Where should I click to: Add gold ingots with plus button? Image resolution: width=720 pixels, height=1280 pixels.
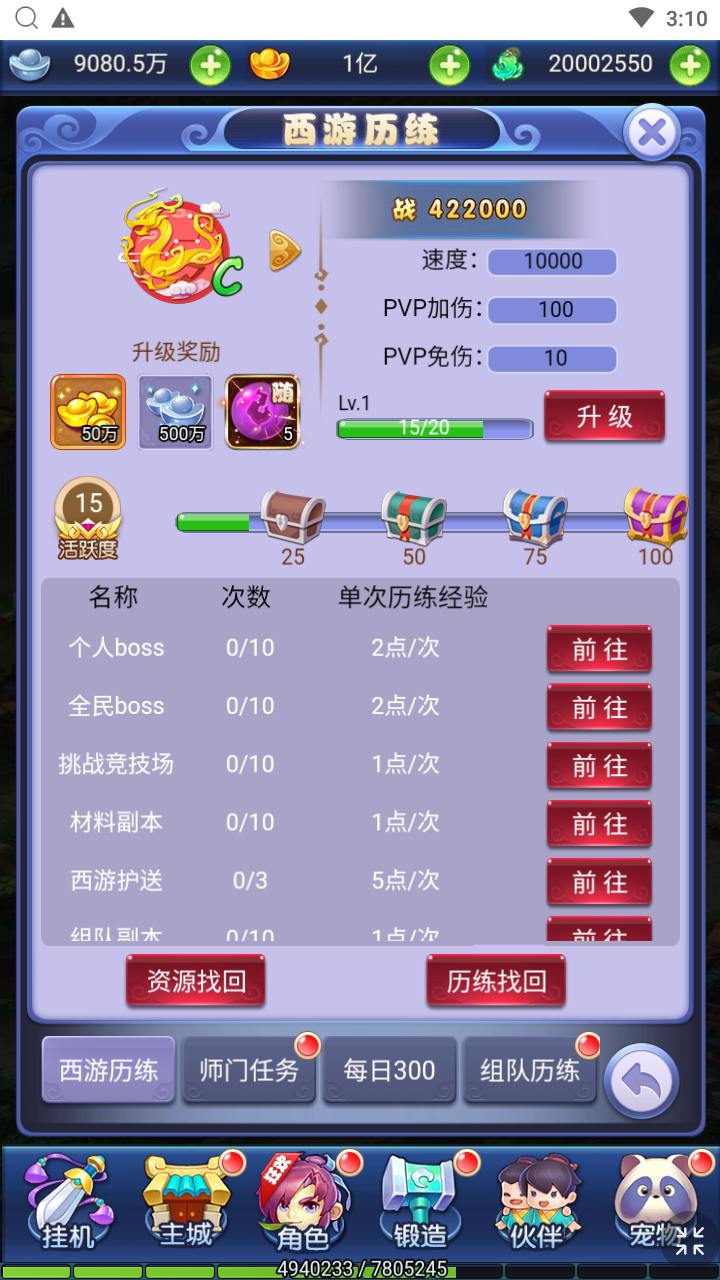[449, 66]
